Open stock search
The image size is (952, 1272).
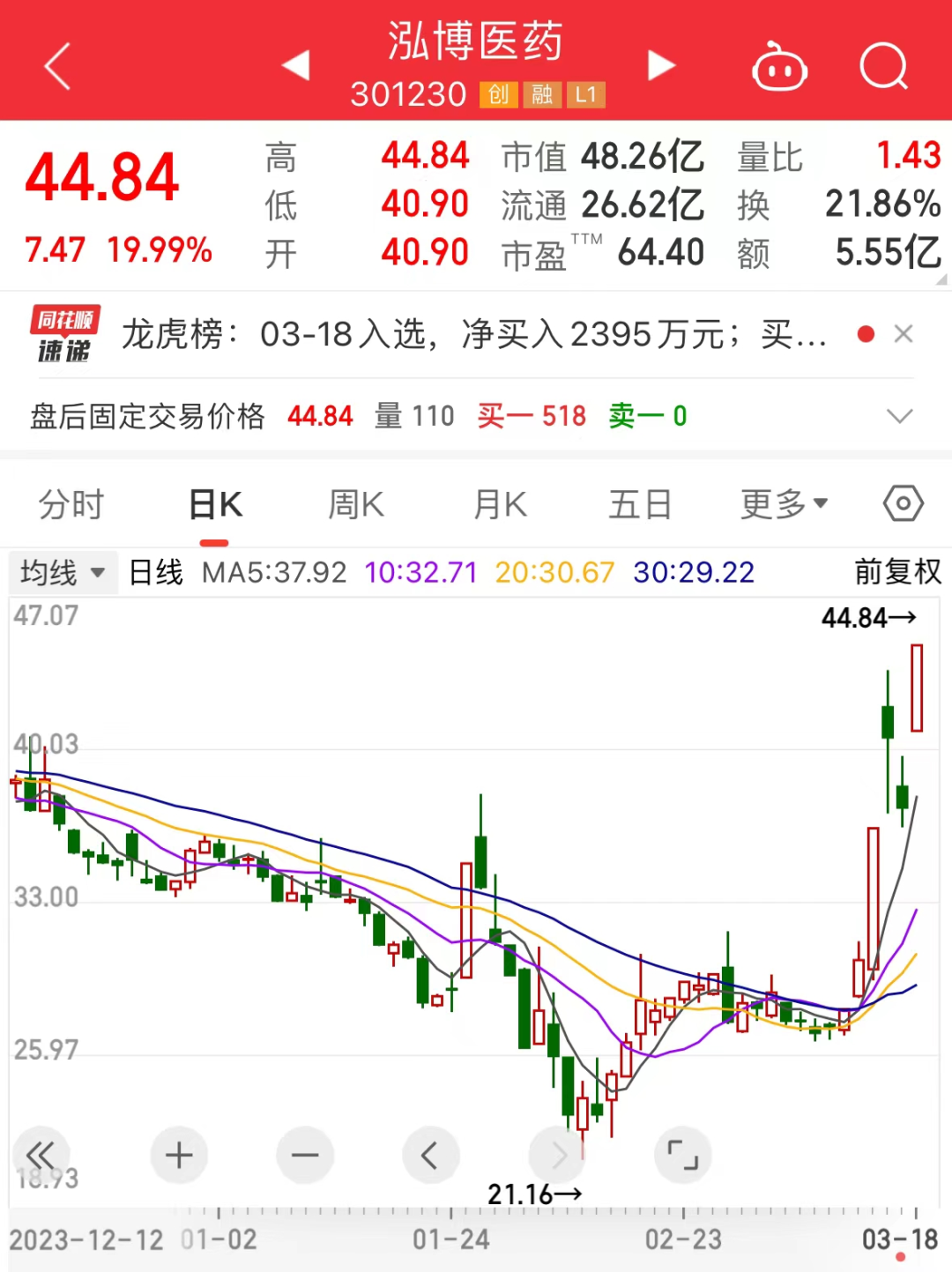tap(883, 67)
